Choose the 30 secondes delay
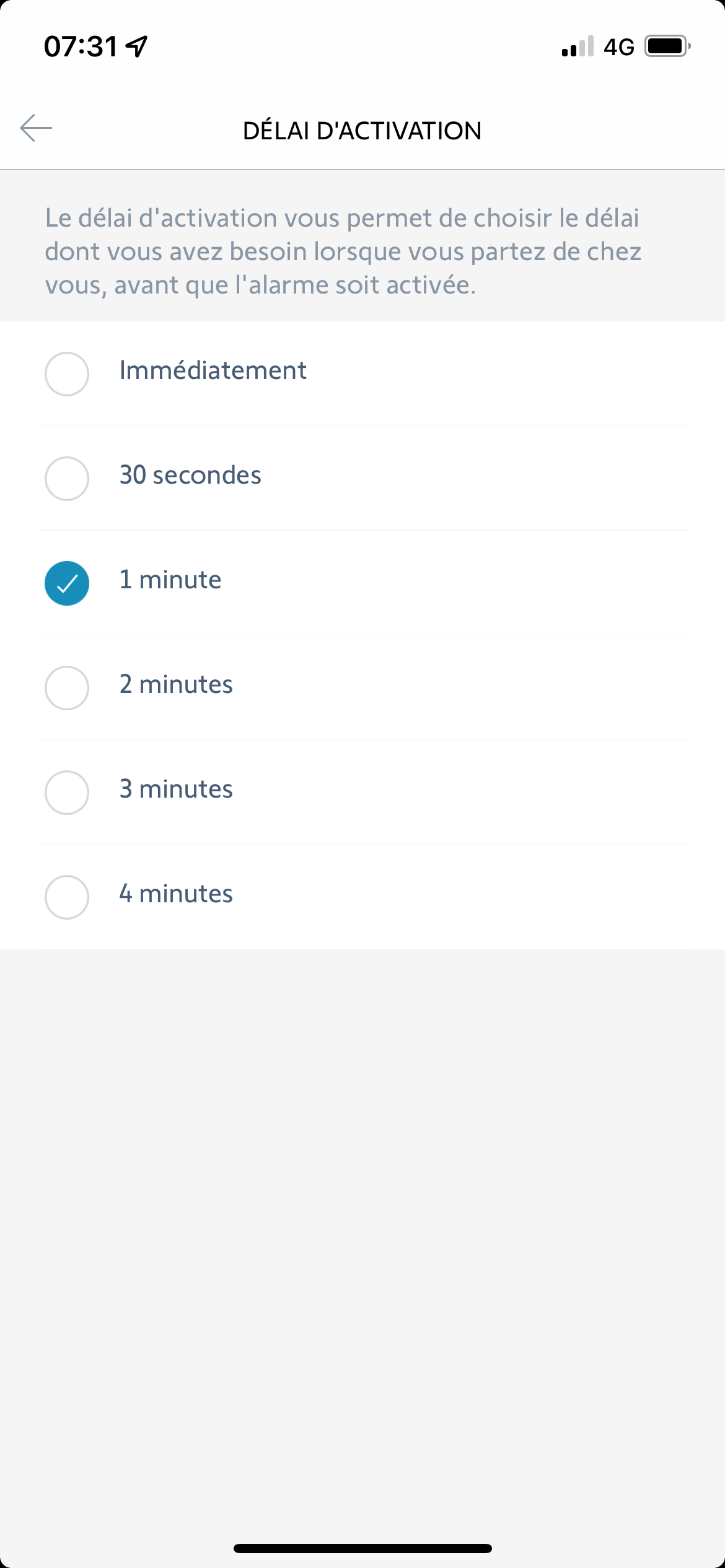725x1568 pixels. 362,478
